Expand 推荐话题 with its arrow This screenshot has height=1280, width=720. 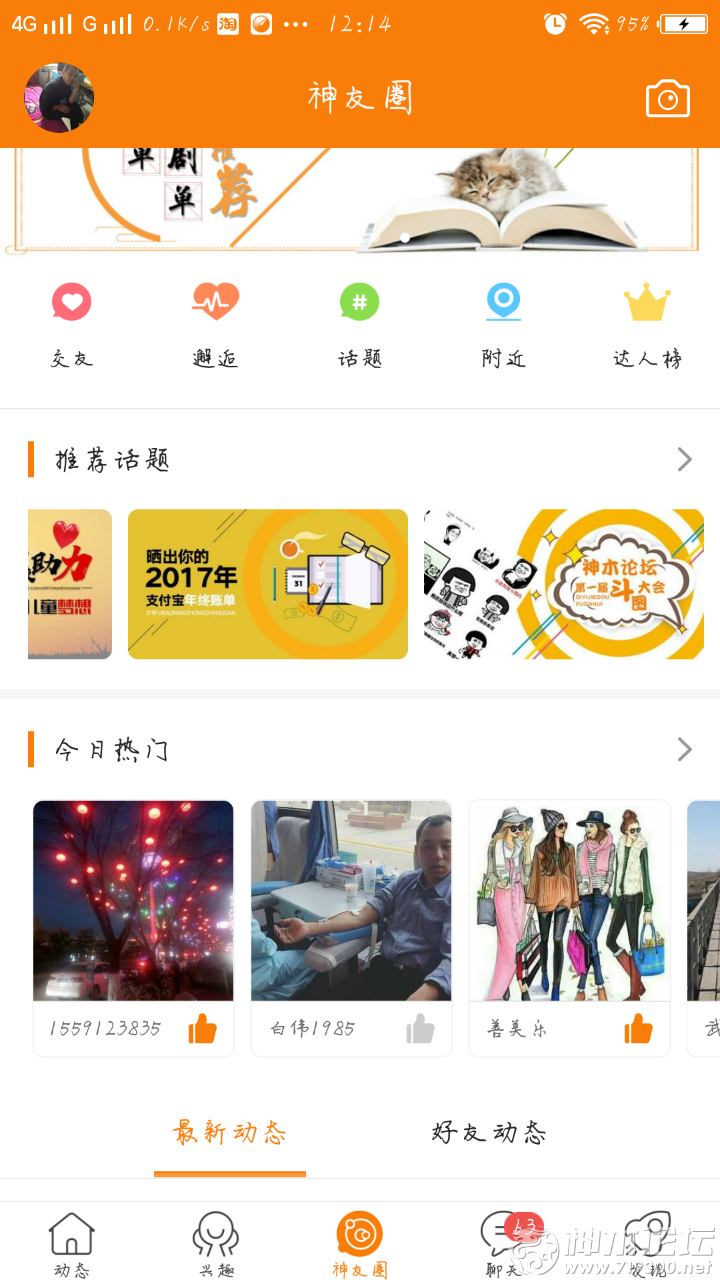point(685,459)
